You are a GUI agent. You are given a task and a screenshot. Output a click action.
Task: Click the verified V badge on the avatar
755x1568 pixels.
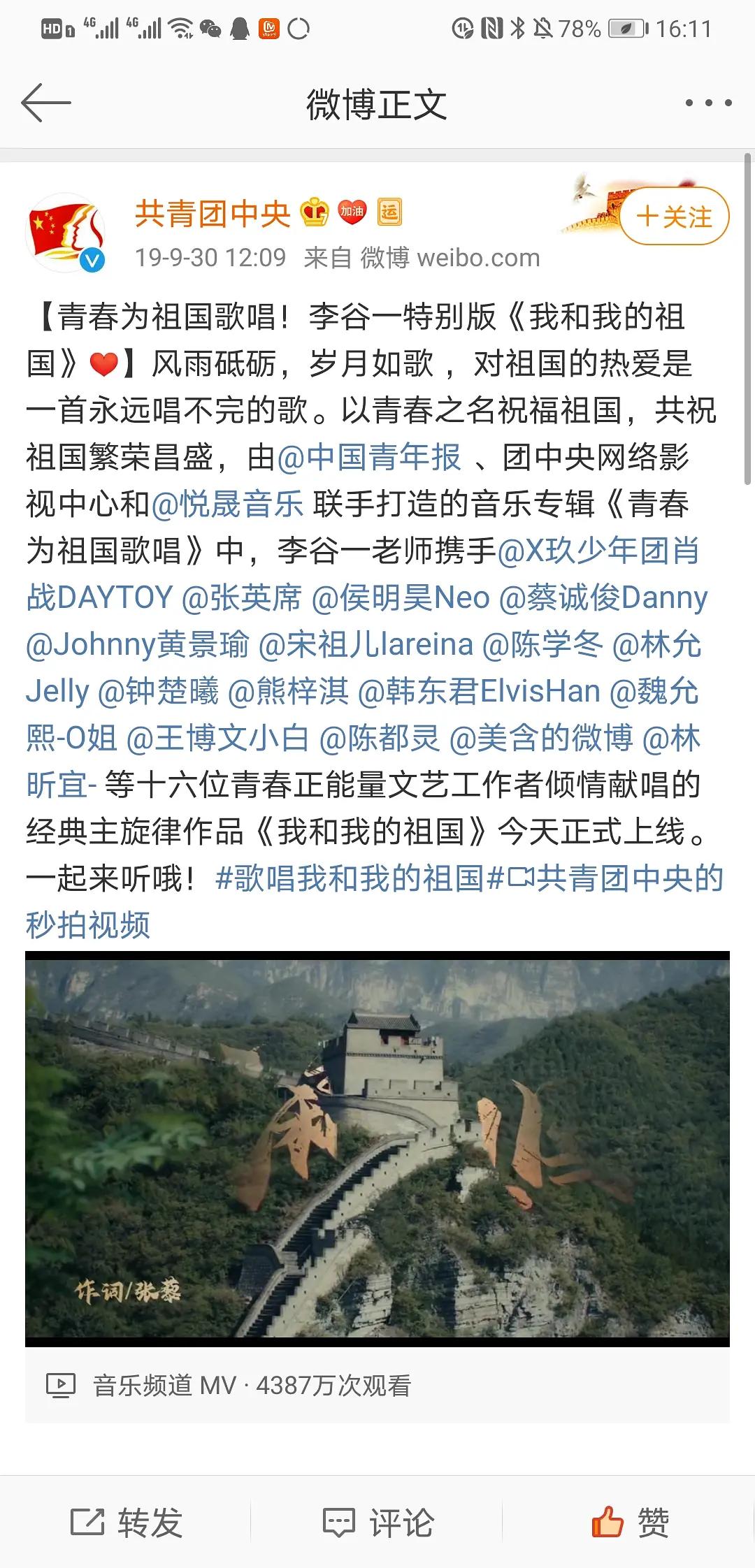89,258
